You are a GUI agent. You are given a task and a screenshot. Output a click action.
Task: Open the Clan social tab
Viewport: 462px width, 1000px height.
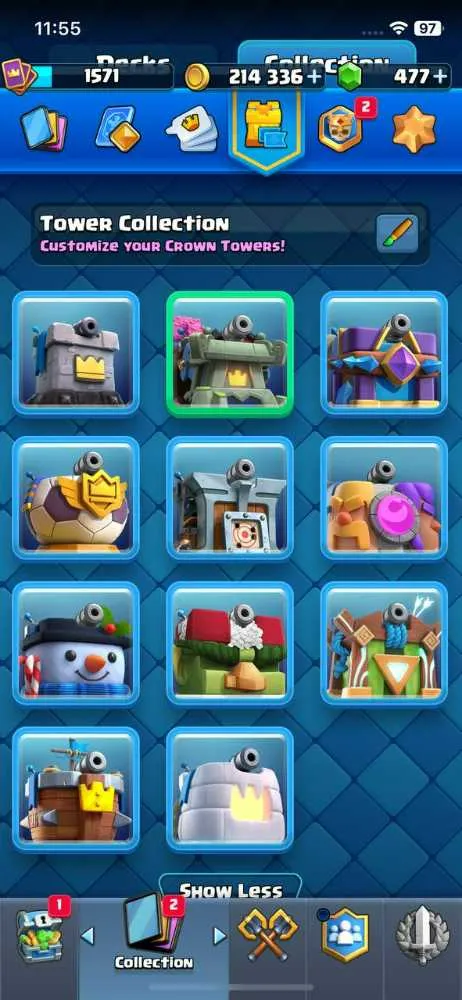pos(345,934)
